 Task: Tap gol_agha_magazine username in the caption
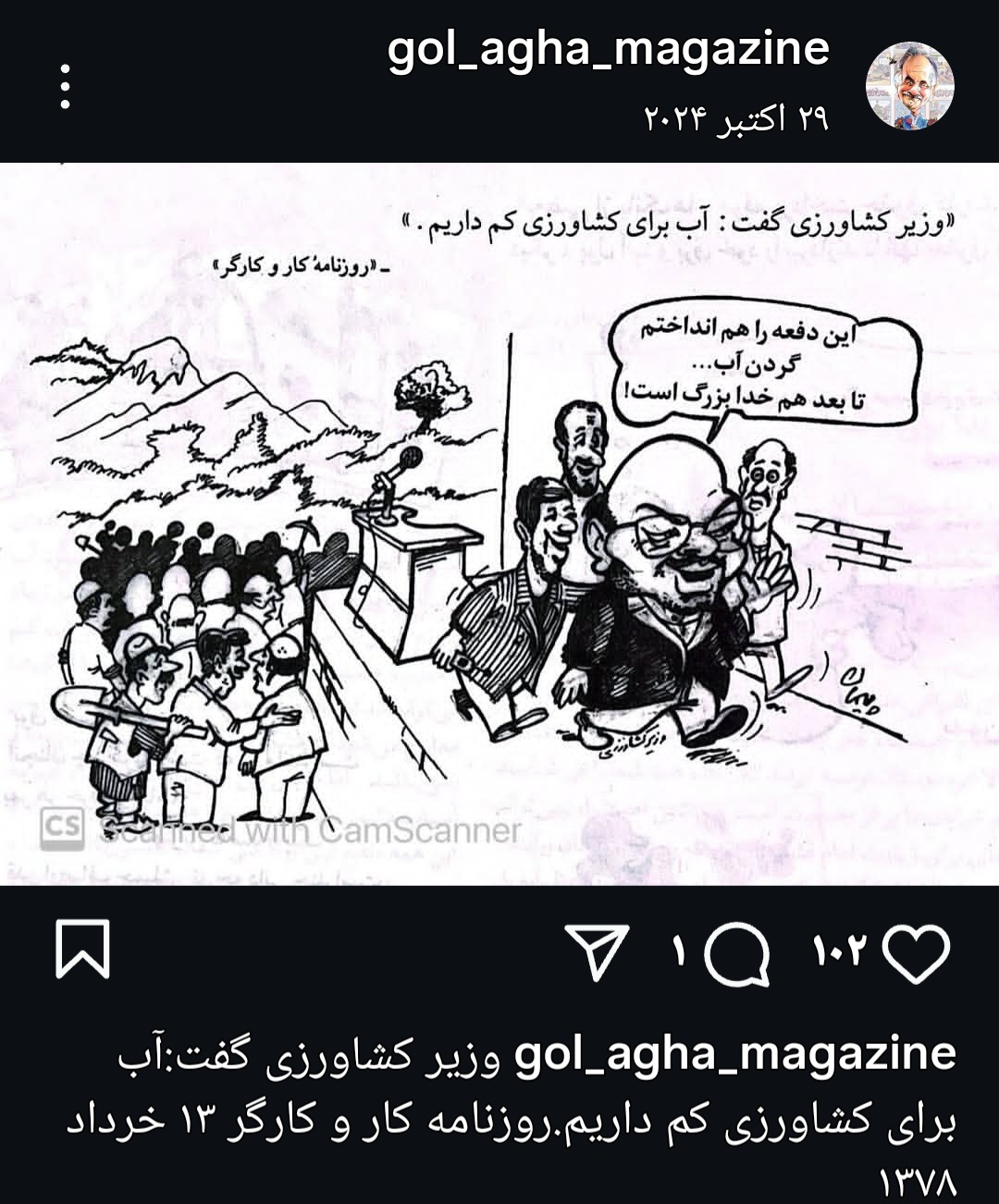coord(734,1053)
